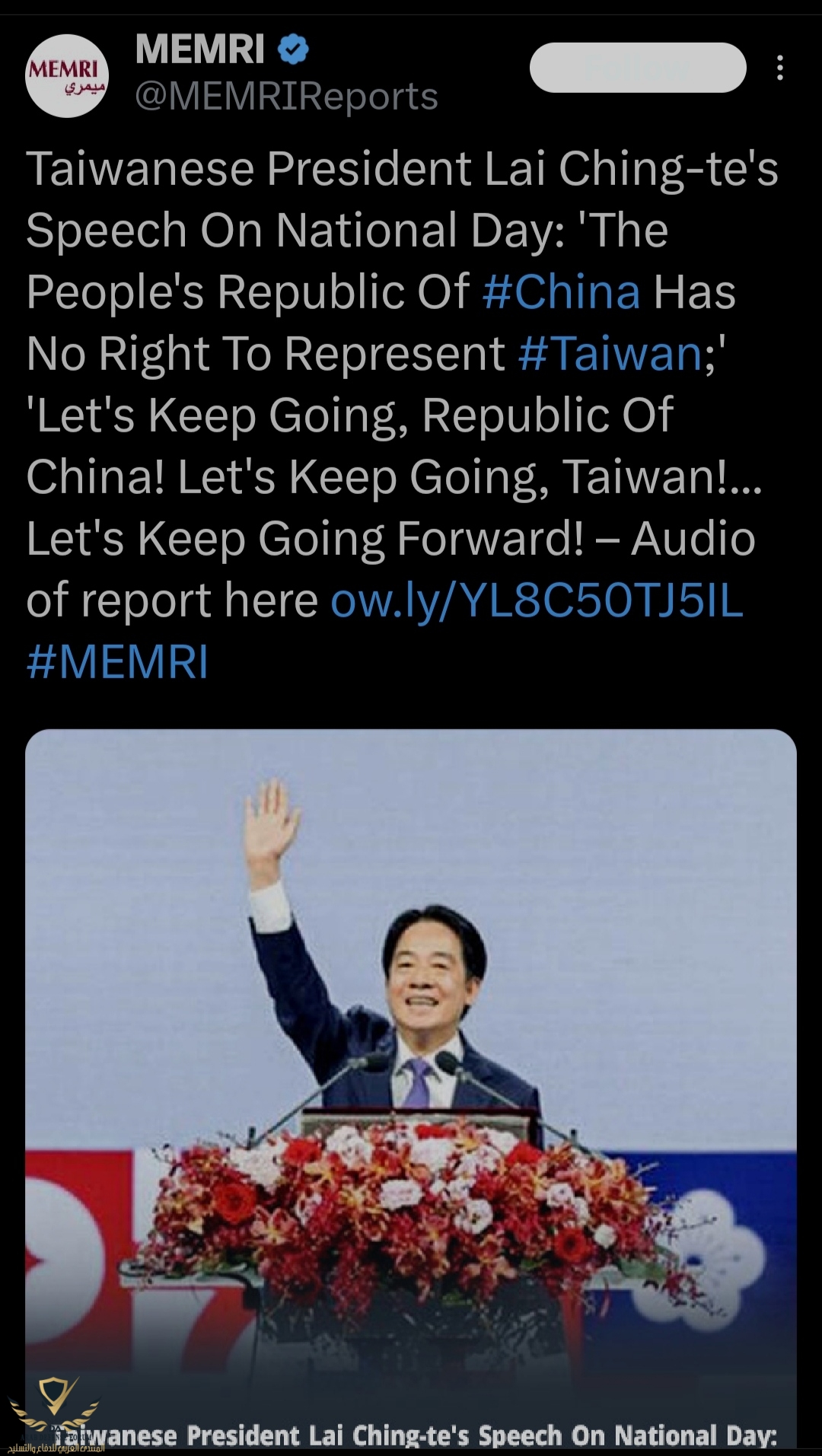Open the #Taiwan hashtag
This screenshot has width=822, height=1456.
[x=610, y=354]
